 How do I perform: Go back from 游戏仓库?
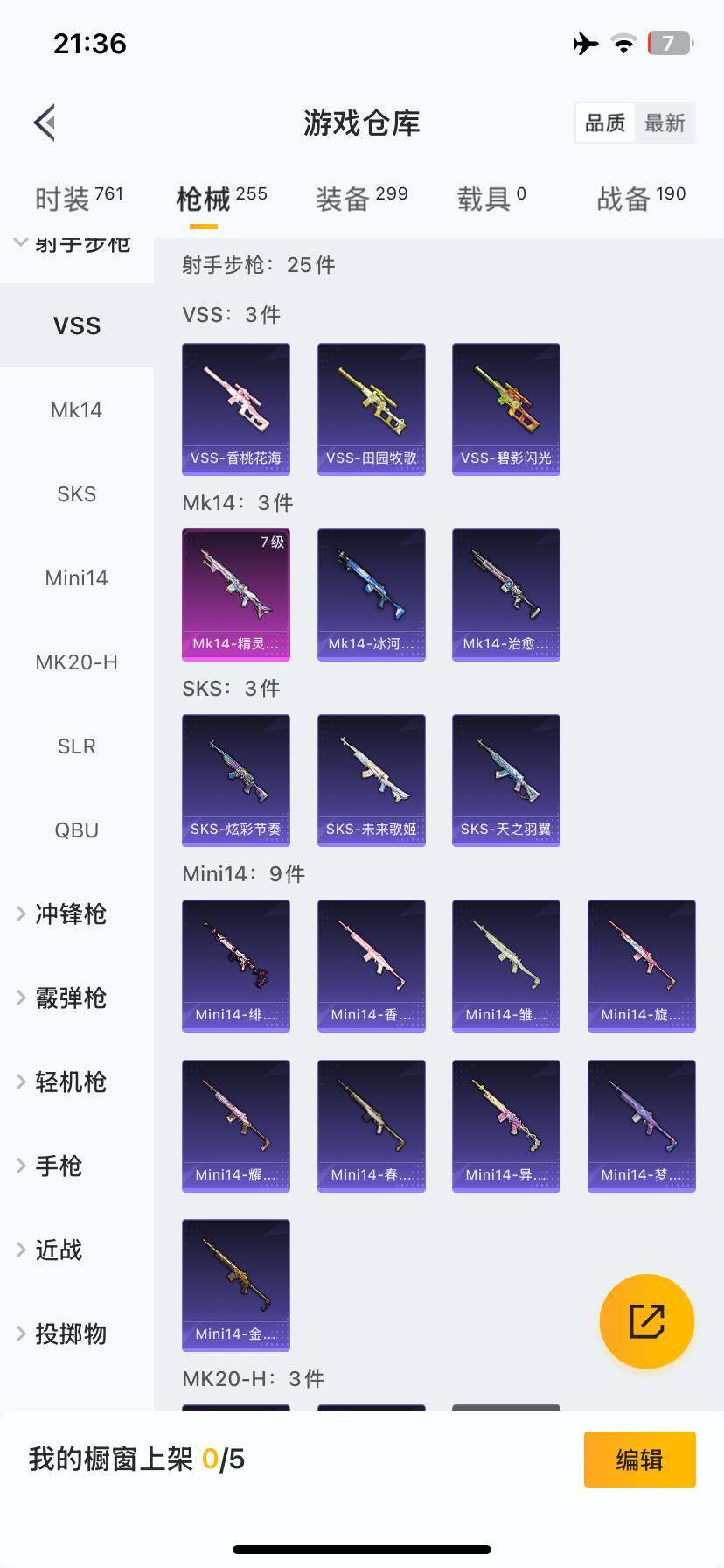(x=45, y=122)
